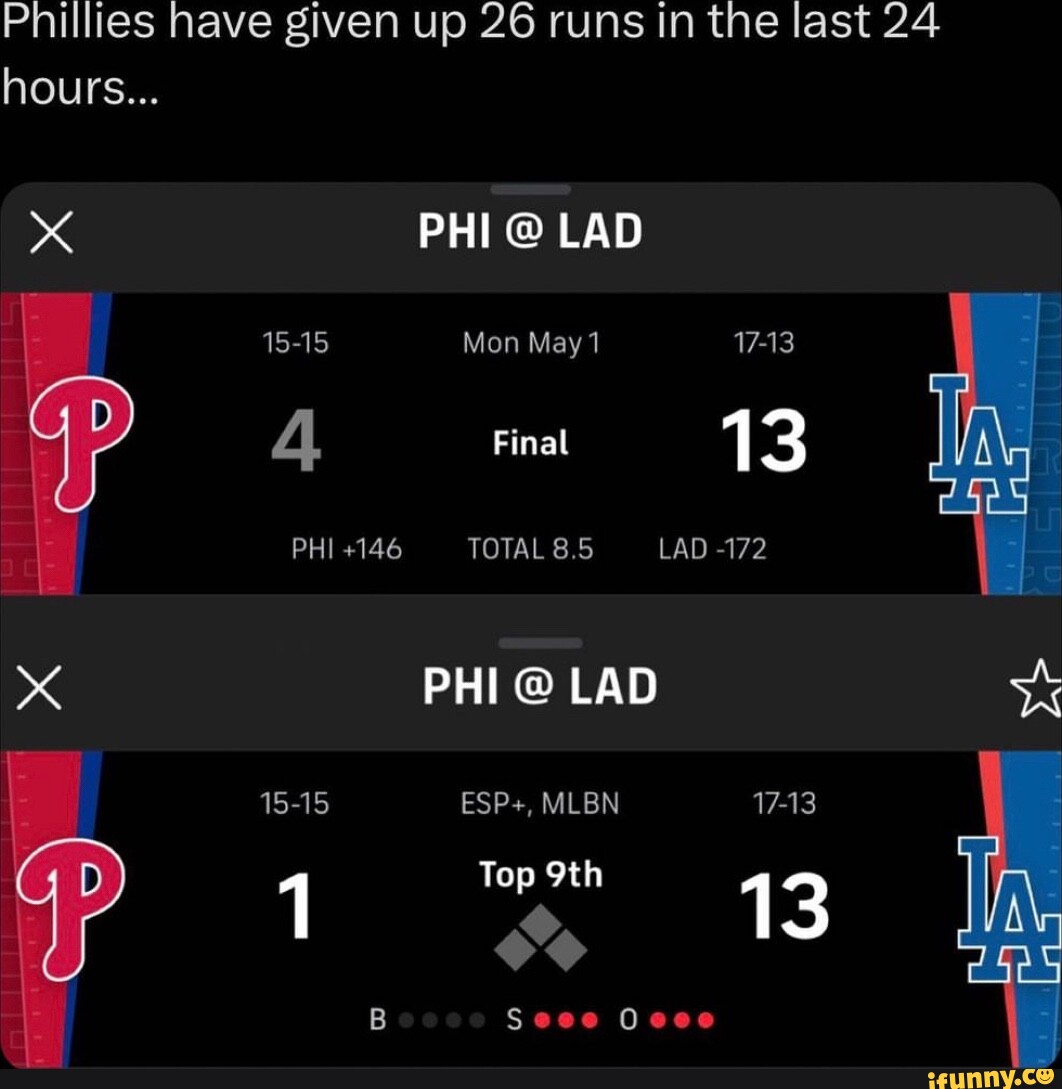
Task: Select the TOTAL 8.5 over/under line
Action: click(x=529, y=549)
